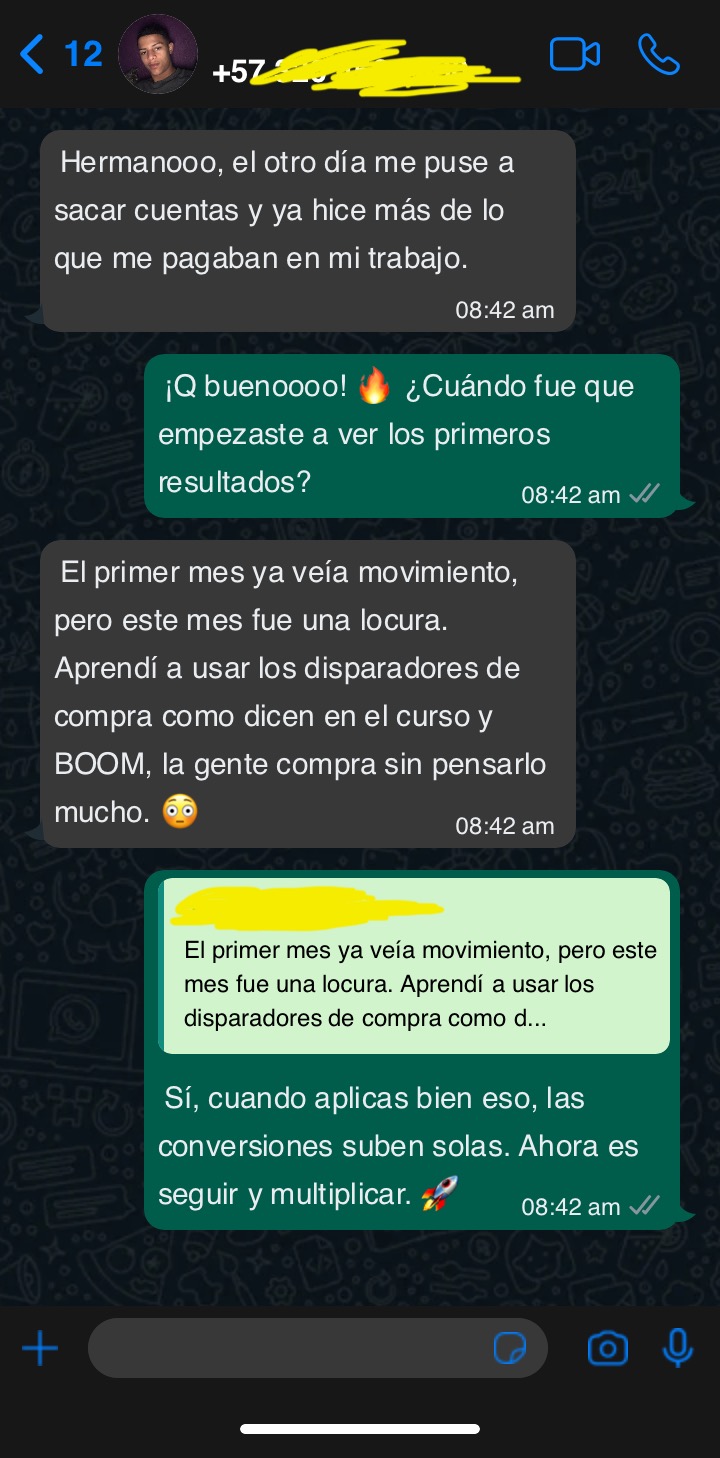
Task: Open the sticker picker
Action: click(510, 1349)
